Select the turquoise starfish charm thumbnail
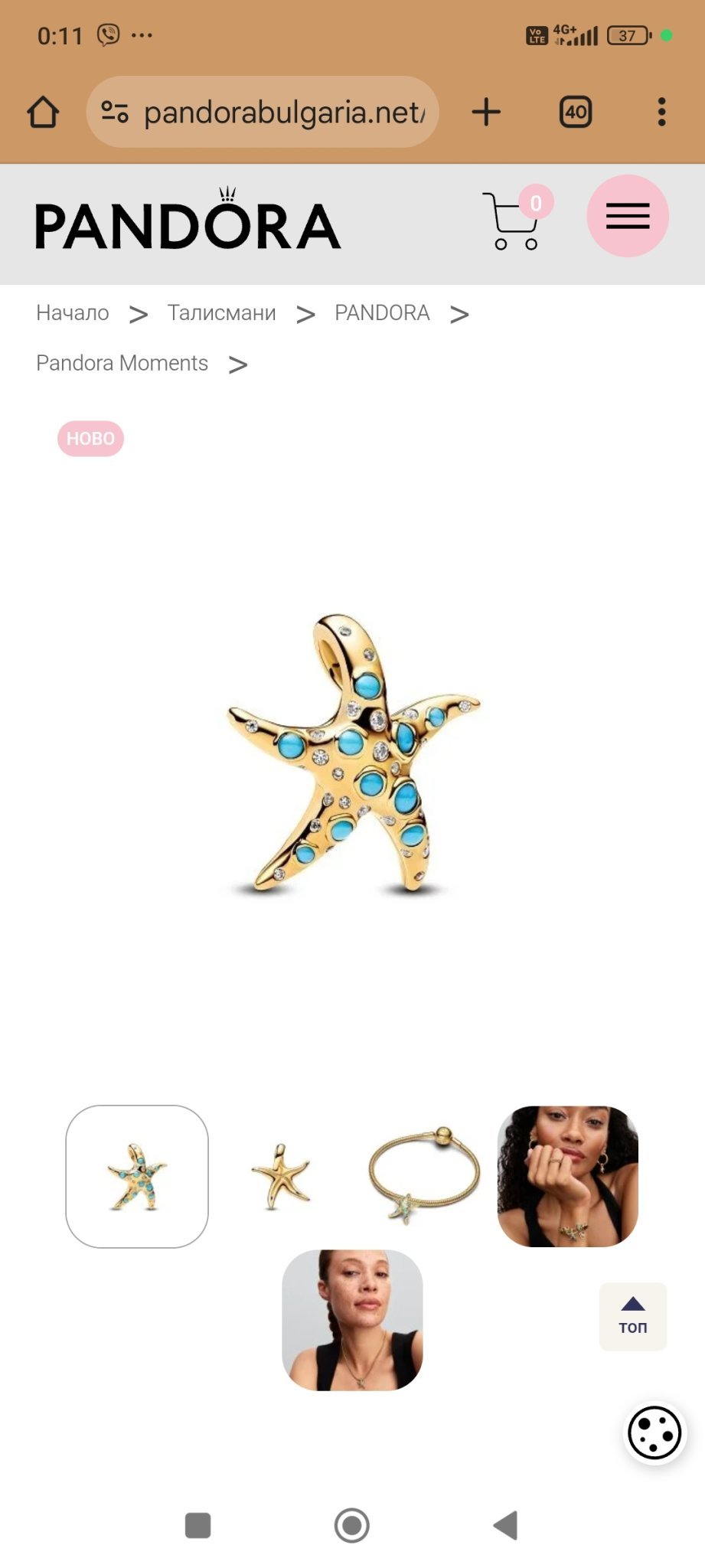Screen dimensions: 705x1568 (137, 1176)
